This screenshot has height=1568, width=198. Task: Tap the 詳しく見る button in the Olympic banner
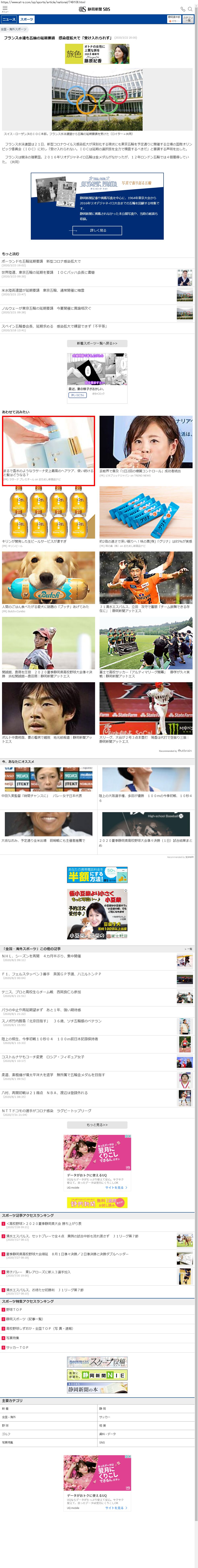click(97, 230)
